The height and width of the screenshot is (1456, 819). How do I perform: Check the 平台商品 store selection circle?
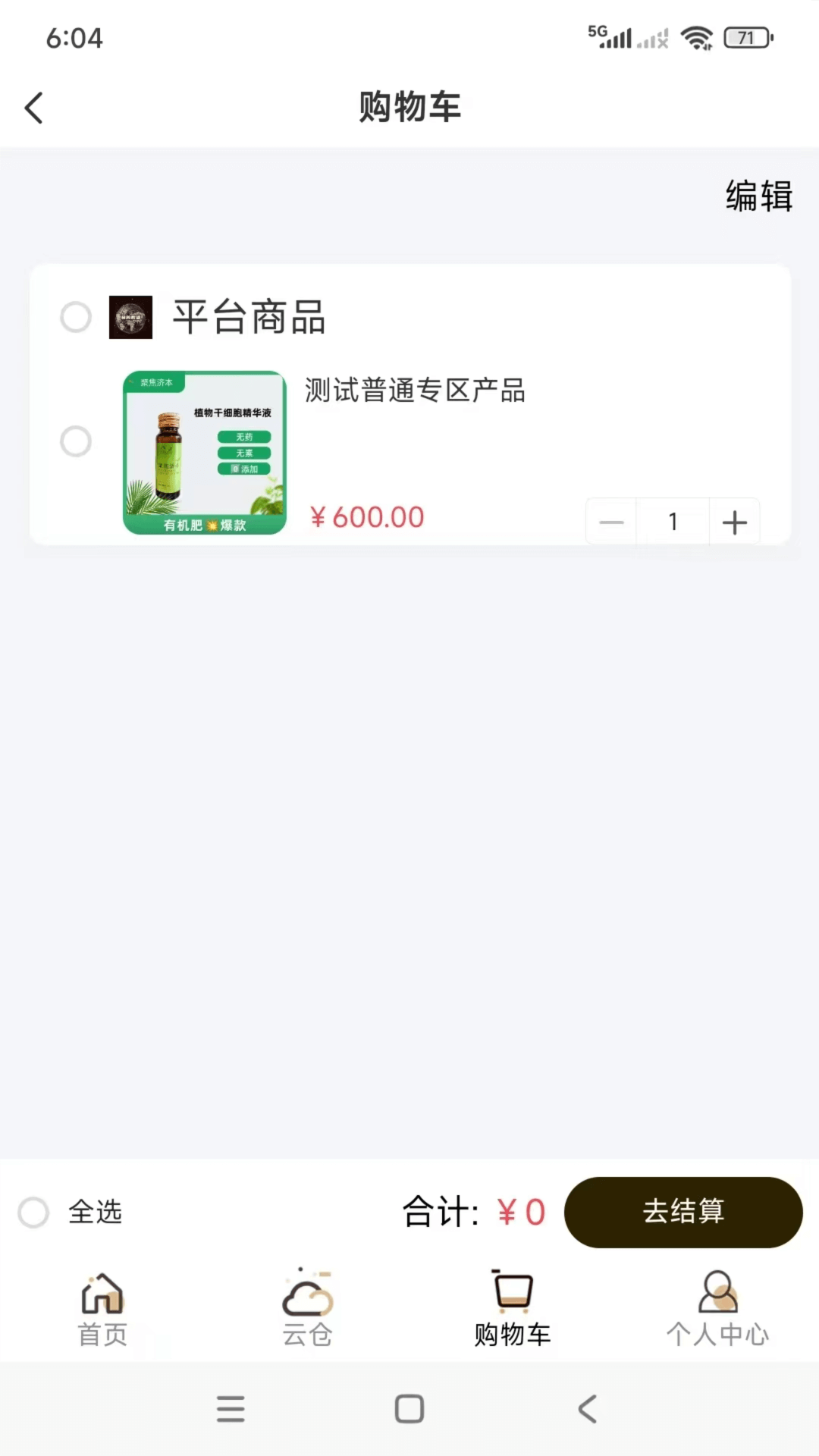pos(76,317)
